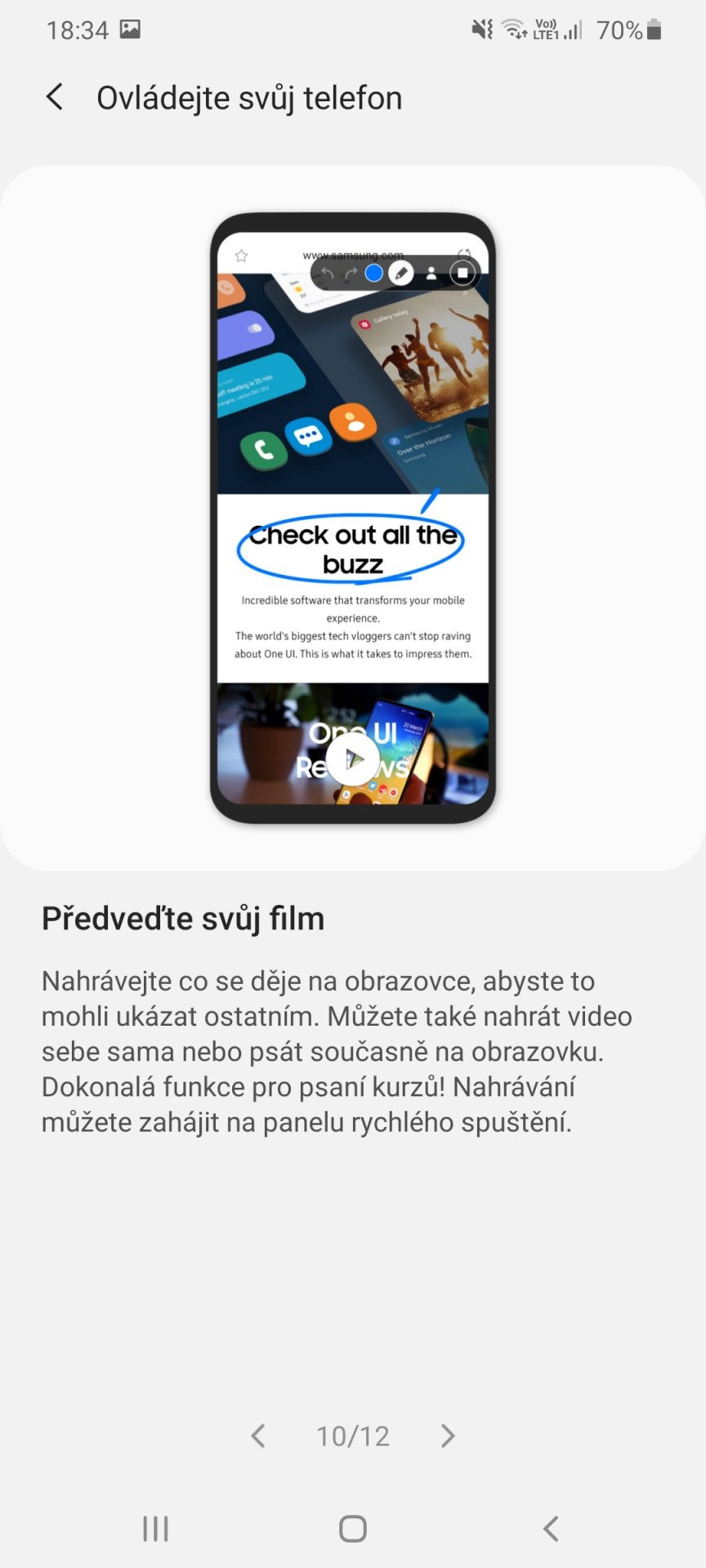Advance to the next tip page
The height and width of the screenshot is (1568, 706).
[x=447, y=1435]
